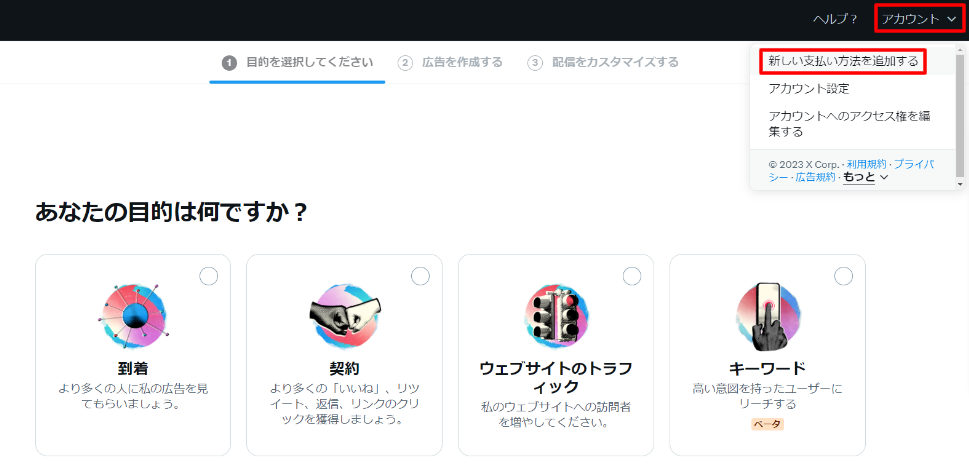Open the アカウント dropdown menu

point(919,19)
